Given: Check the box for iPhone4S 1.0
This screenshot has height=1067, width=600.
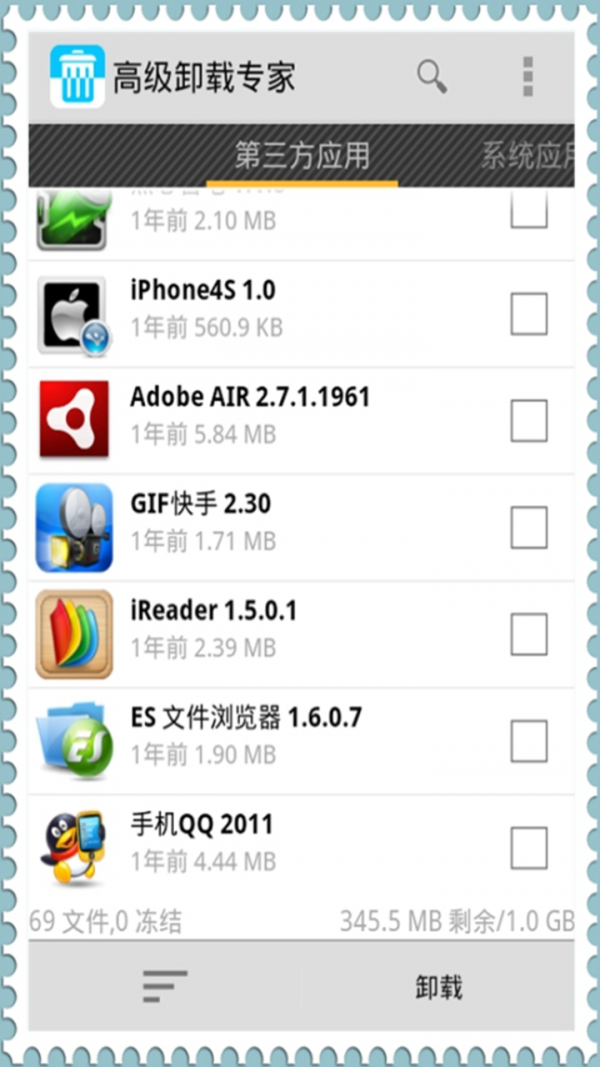Looking at the screenshot, I should (x=528, y=315).
